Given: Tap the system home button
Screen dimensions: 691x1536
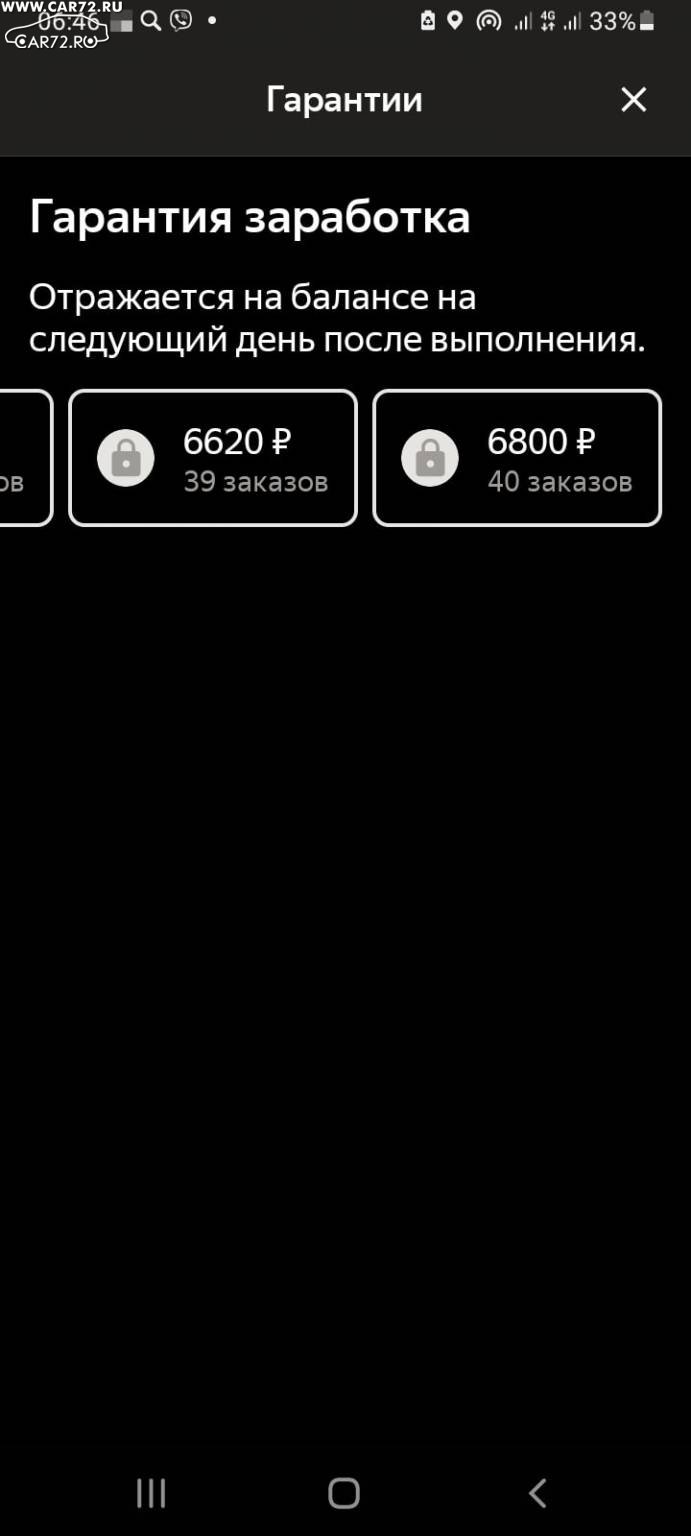Looking at the screenshot, I should (344, 1493).
